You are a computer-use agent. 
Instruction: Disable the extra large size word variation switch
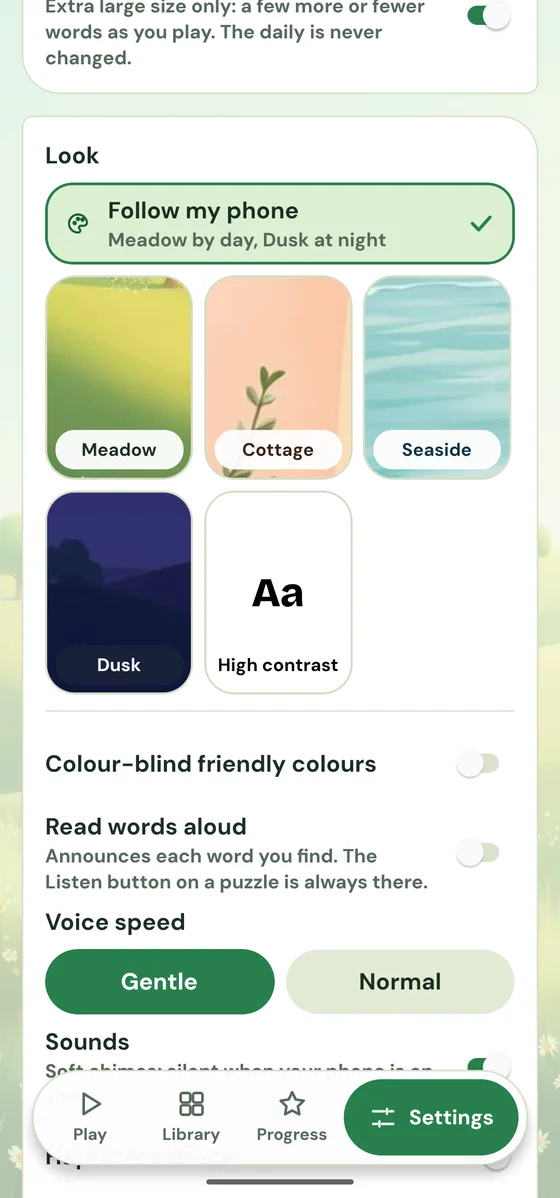pyautogui.click(x=489, y=15)
